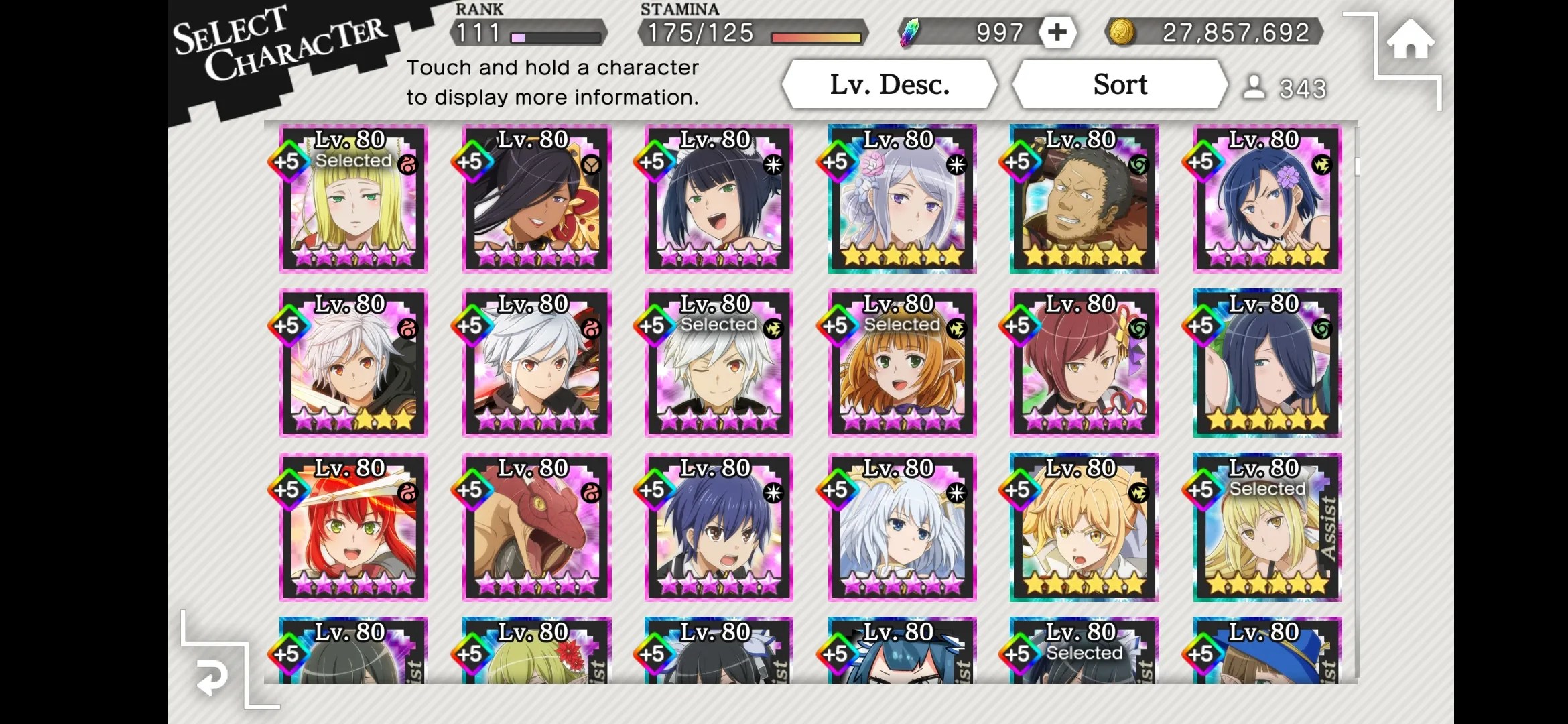Pick the red-haired character with yellow ribbon
Image resolution: width=1568 pixels, height=724 pixels.
(x=1084, y=363)
